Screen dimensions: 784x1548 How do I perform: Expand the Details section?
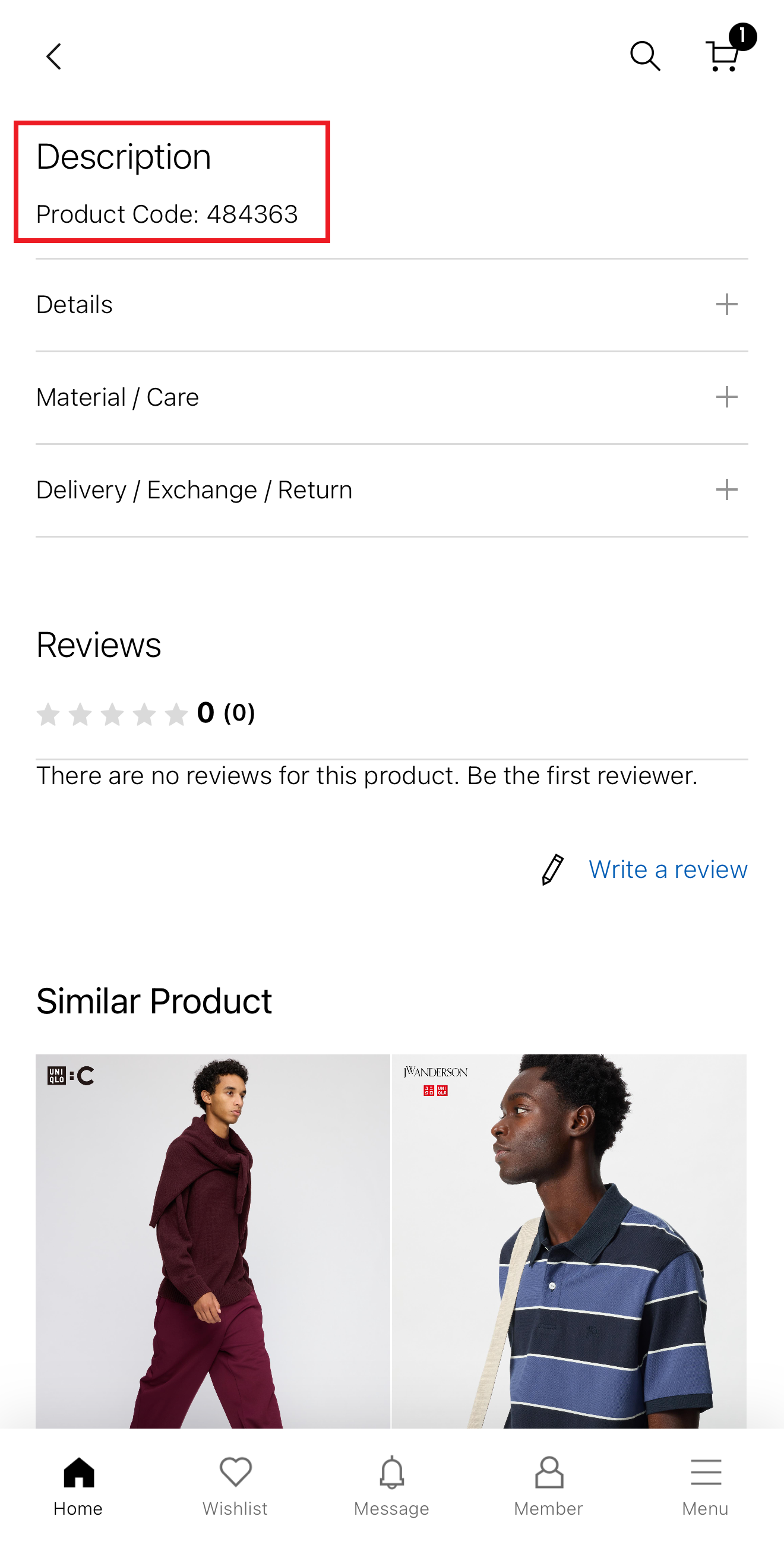tap(726, 305)
